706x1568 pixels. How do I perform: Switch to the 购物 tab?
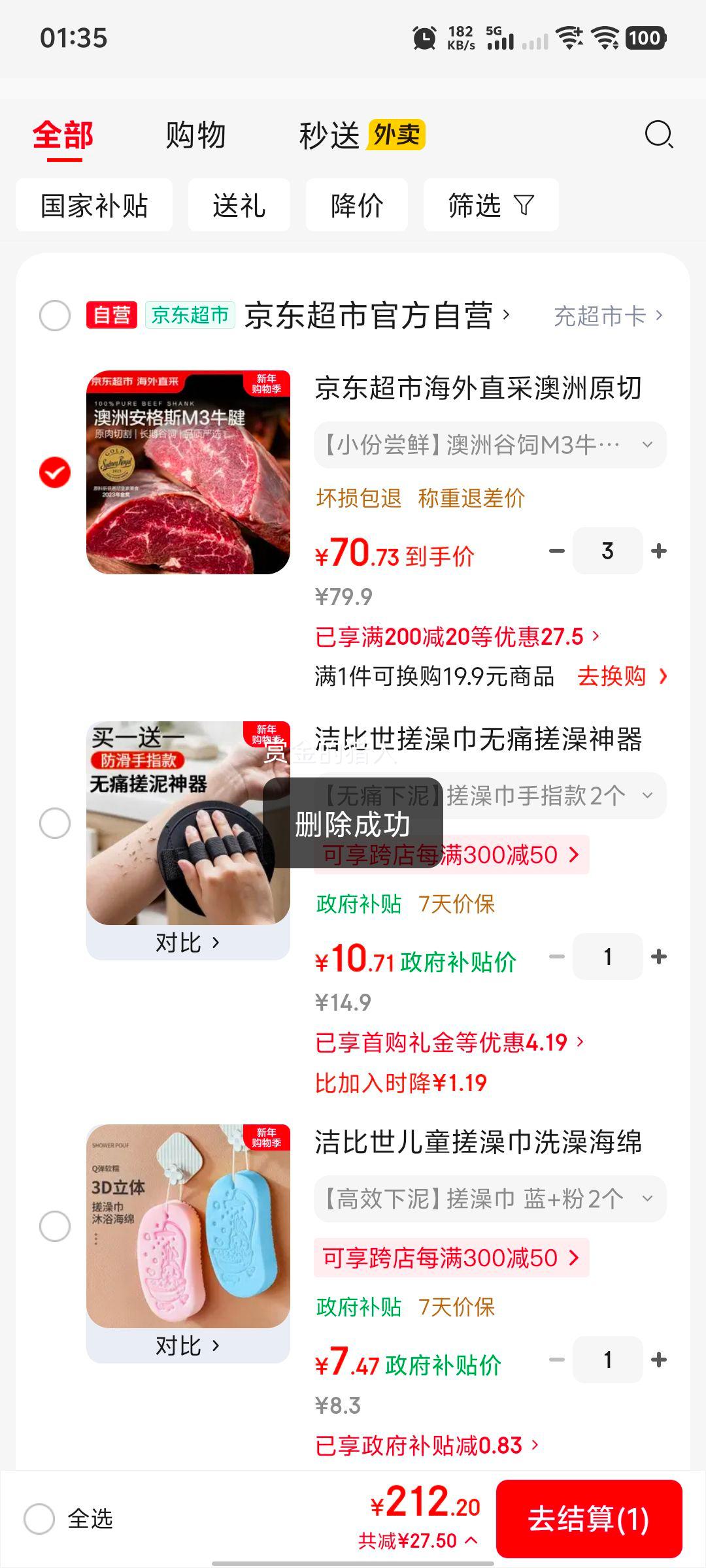(x=195, y=136)
